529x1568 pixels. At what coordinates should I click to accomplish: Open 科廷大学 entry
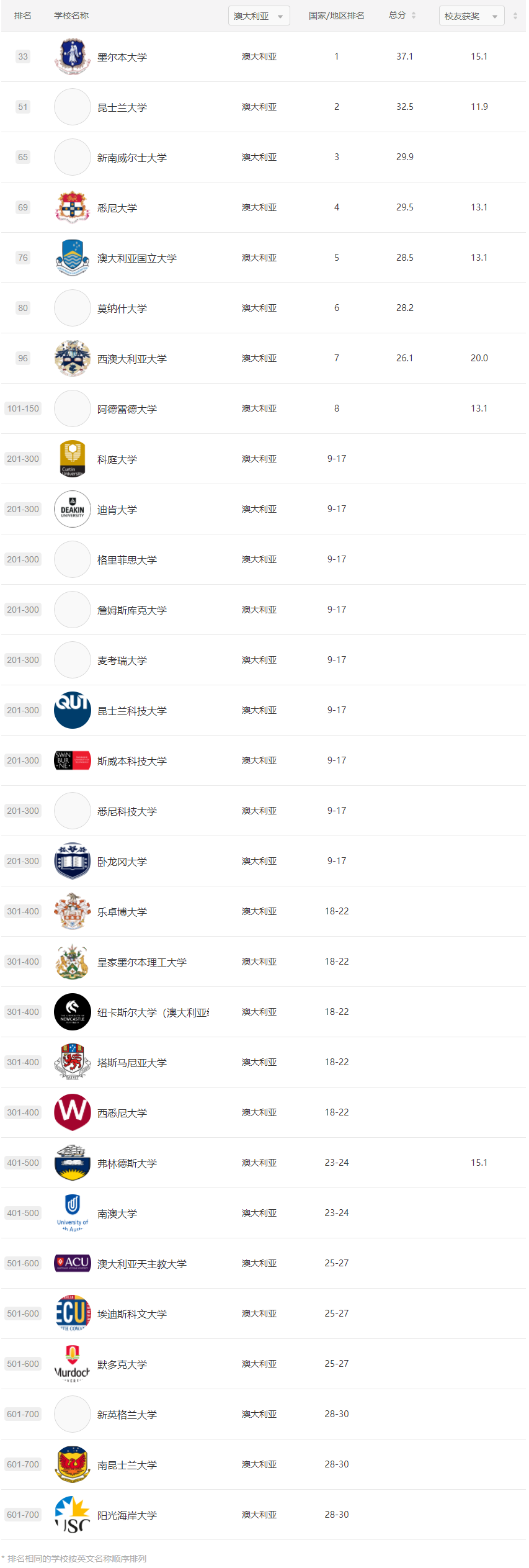click(117, 459)
